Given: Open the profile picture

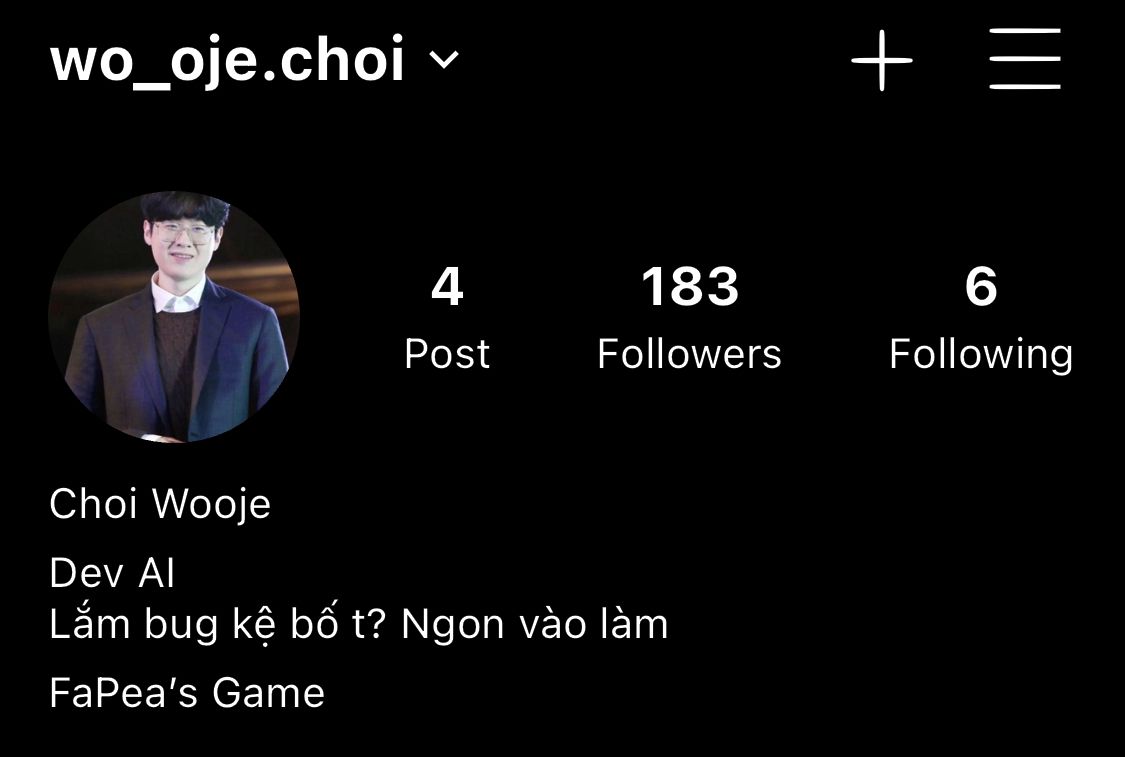Looking at the screenshot, I should [174, 316].
